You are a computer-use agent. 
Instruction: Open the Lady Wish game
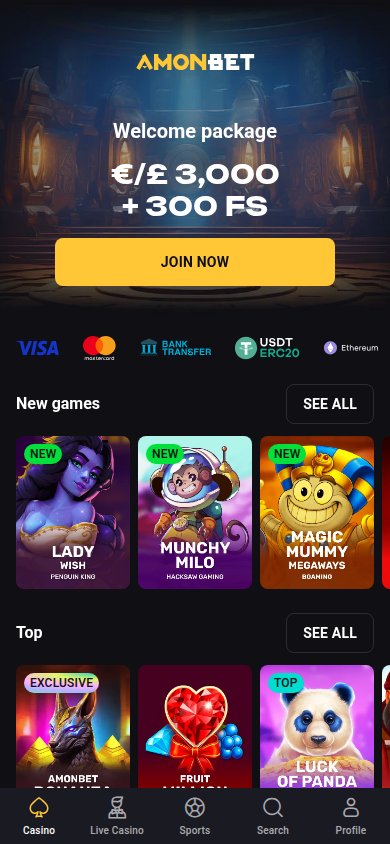[x=73, y=512]
